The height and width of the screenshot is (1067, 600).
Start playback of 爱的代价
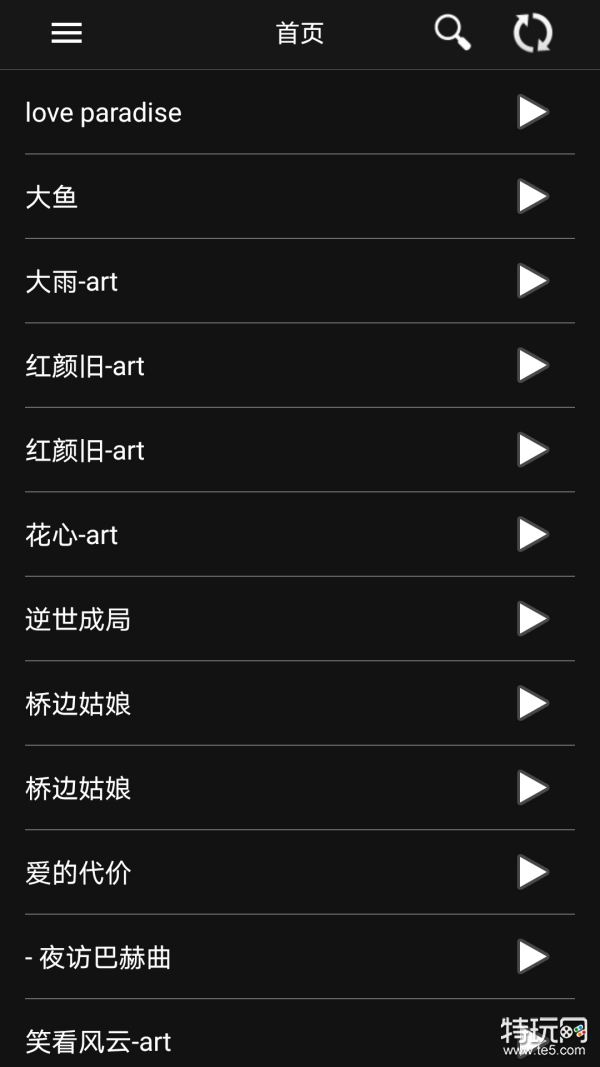coord(532,873)
